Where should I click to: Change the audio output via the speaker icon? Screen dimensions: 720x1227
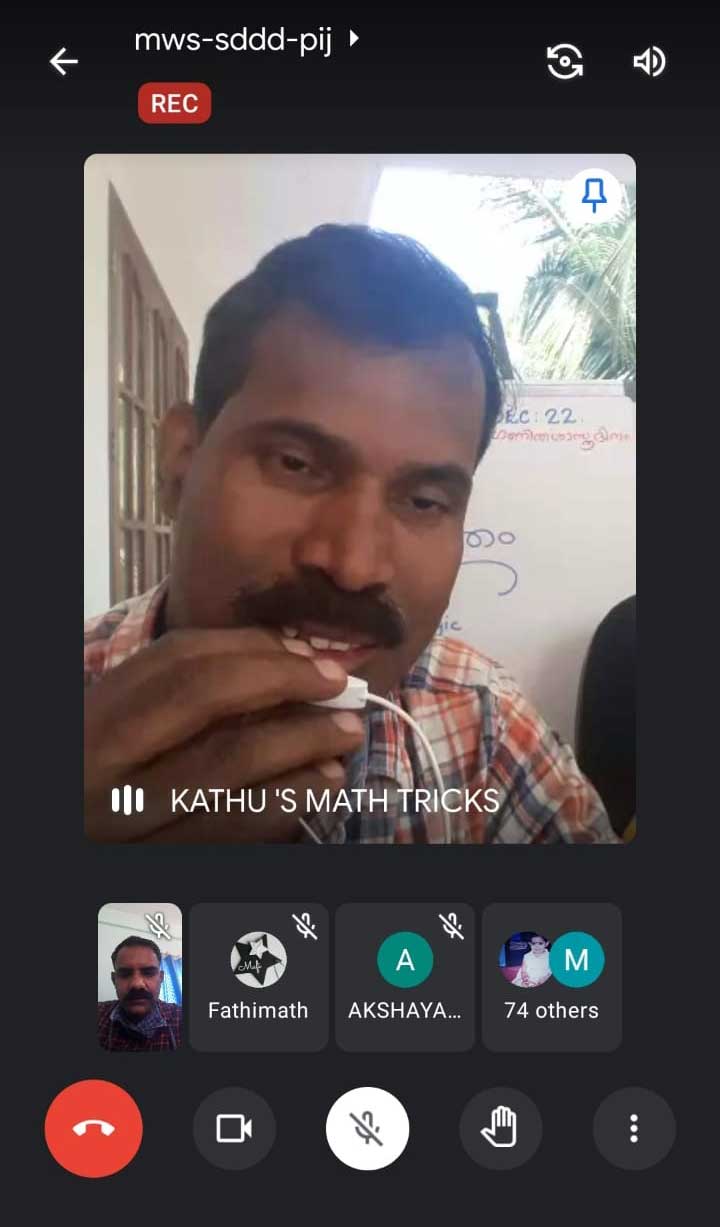(x=649, y=62)
